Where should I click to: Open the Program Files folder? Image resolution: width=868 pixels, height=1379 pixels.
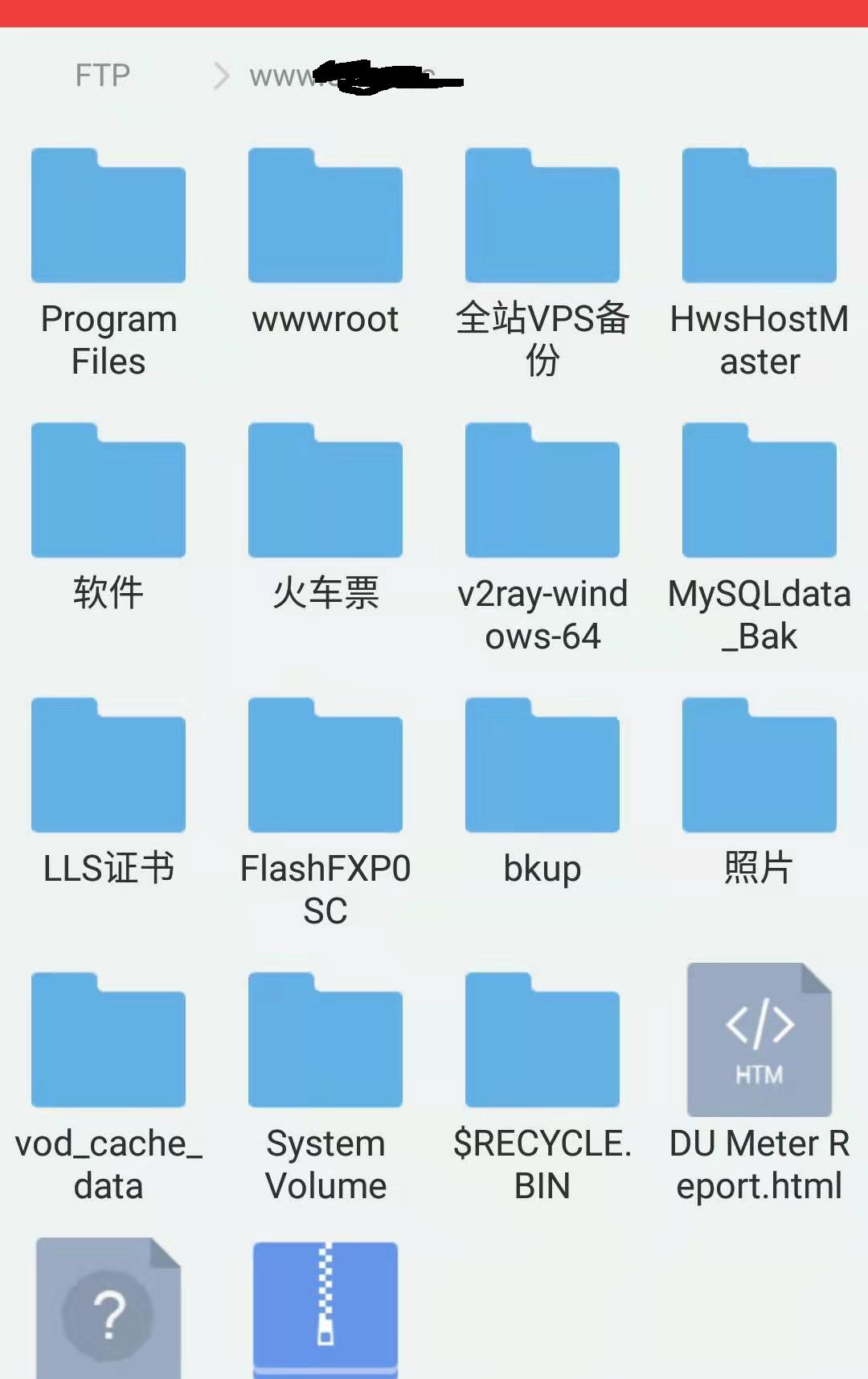tap(108, 217)
